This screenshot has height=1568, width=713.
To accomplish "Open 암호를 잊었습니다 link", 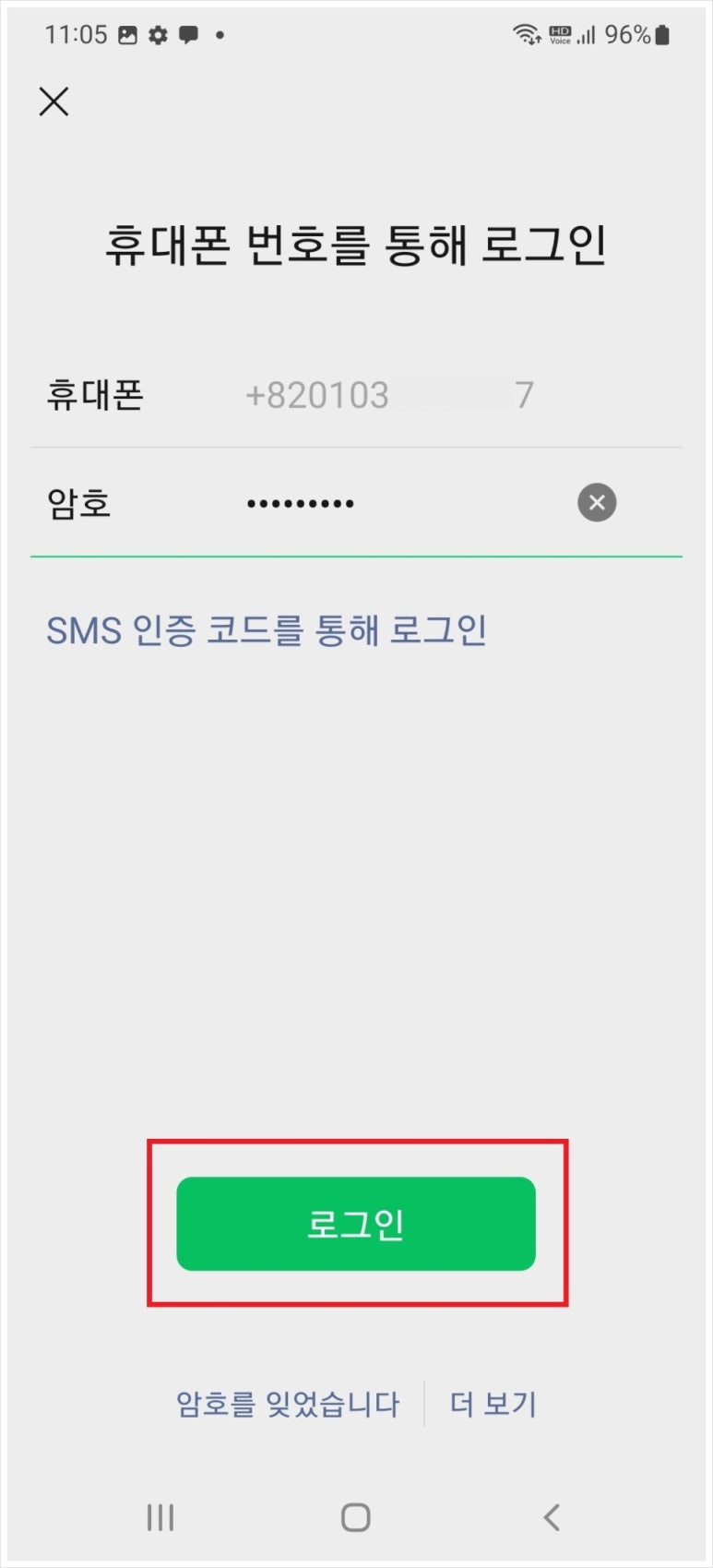I will point(288,1404).
